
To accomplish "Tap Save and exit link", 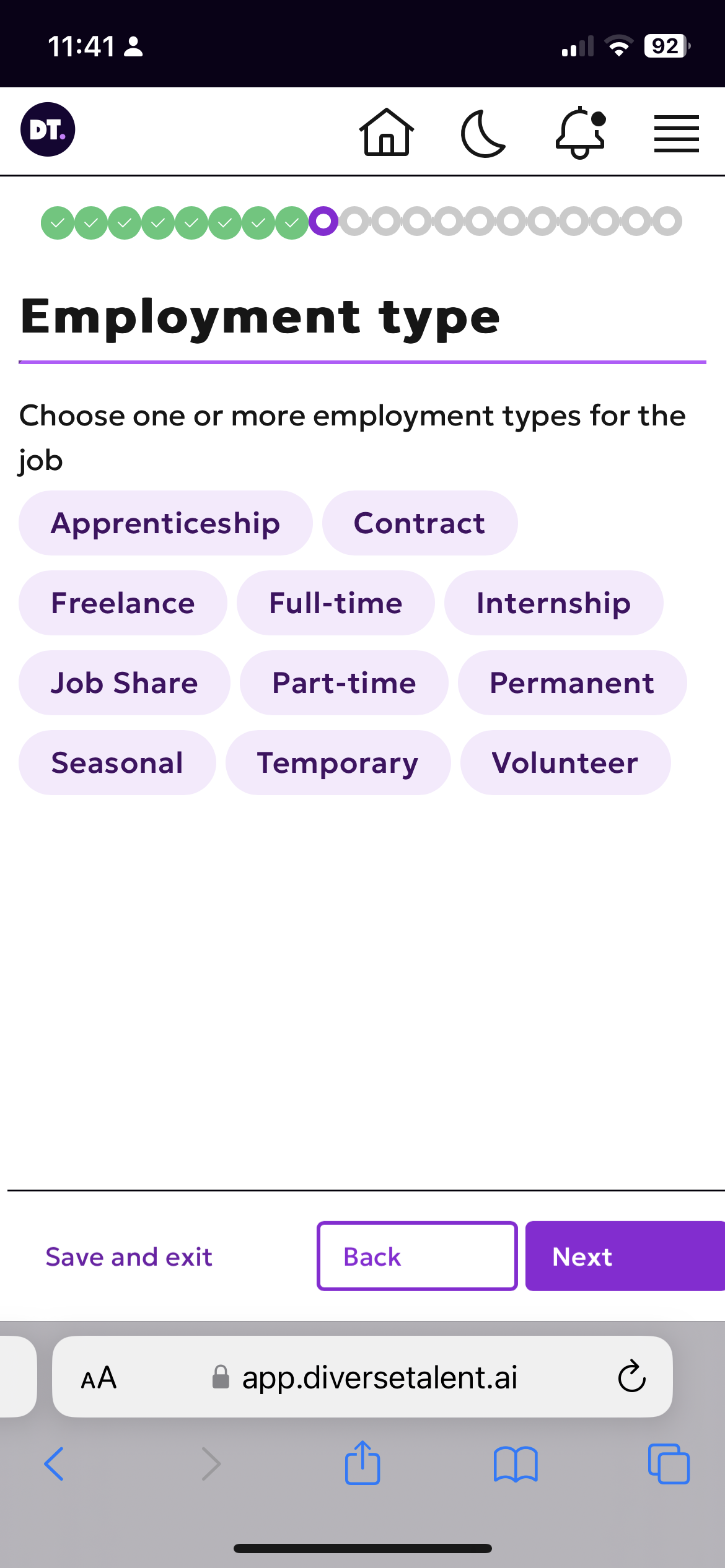I will tap(129, 1257).
